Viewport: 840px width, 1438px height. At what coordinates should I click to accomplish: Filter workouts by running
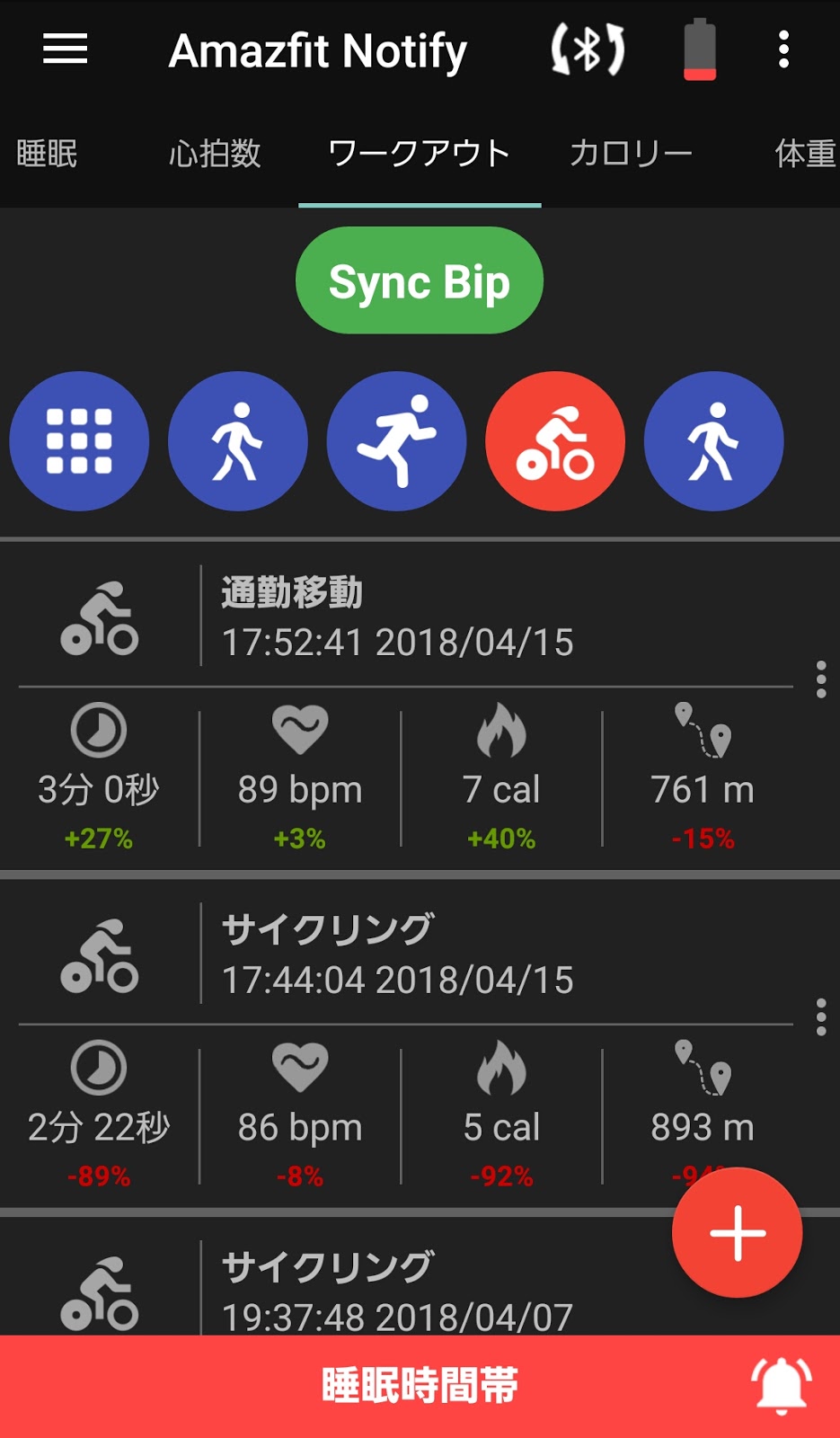point(396,441)
